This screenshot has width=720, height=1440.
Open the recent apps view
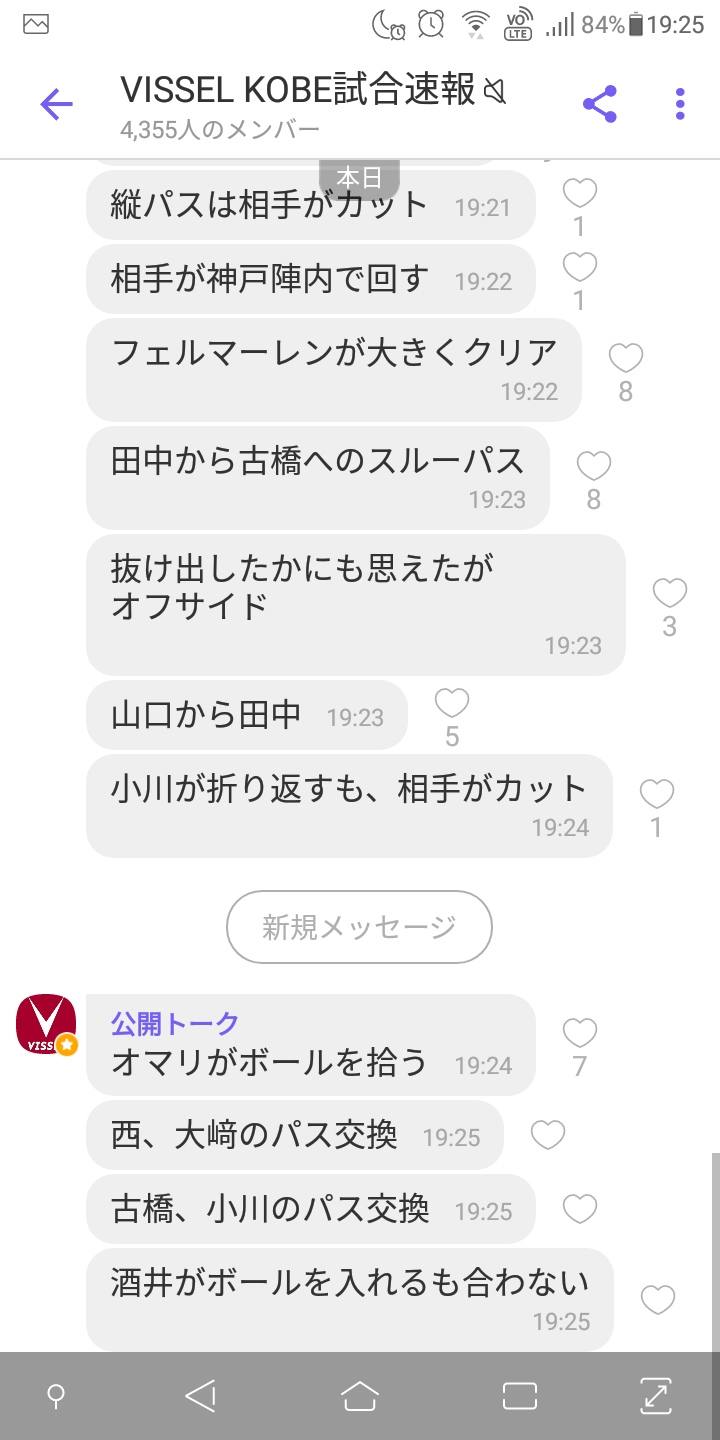520,1396
